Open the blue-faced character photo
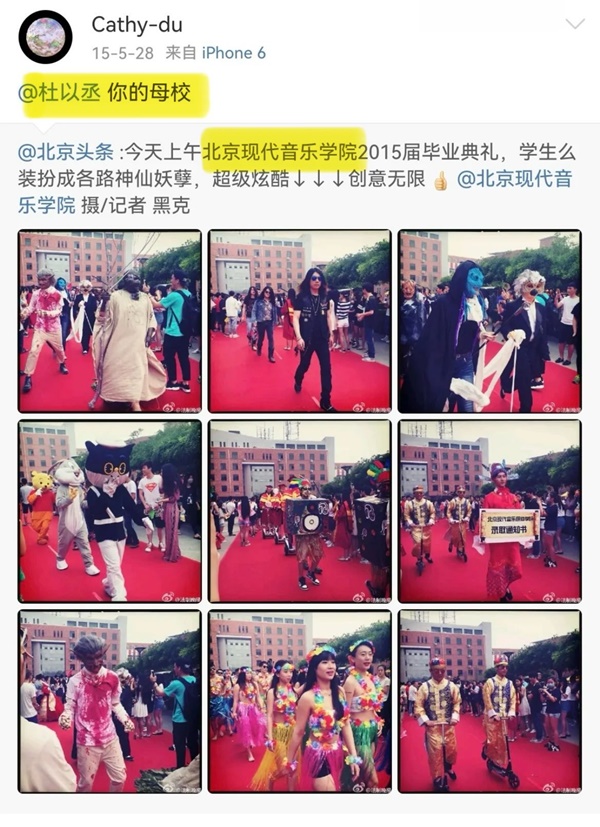 pos(489,321)
